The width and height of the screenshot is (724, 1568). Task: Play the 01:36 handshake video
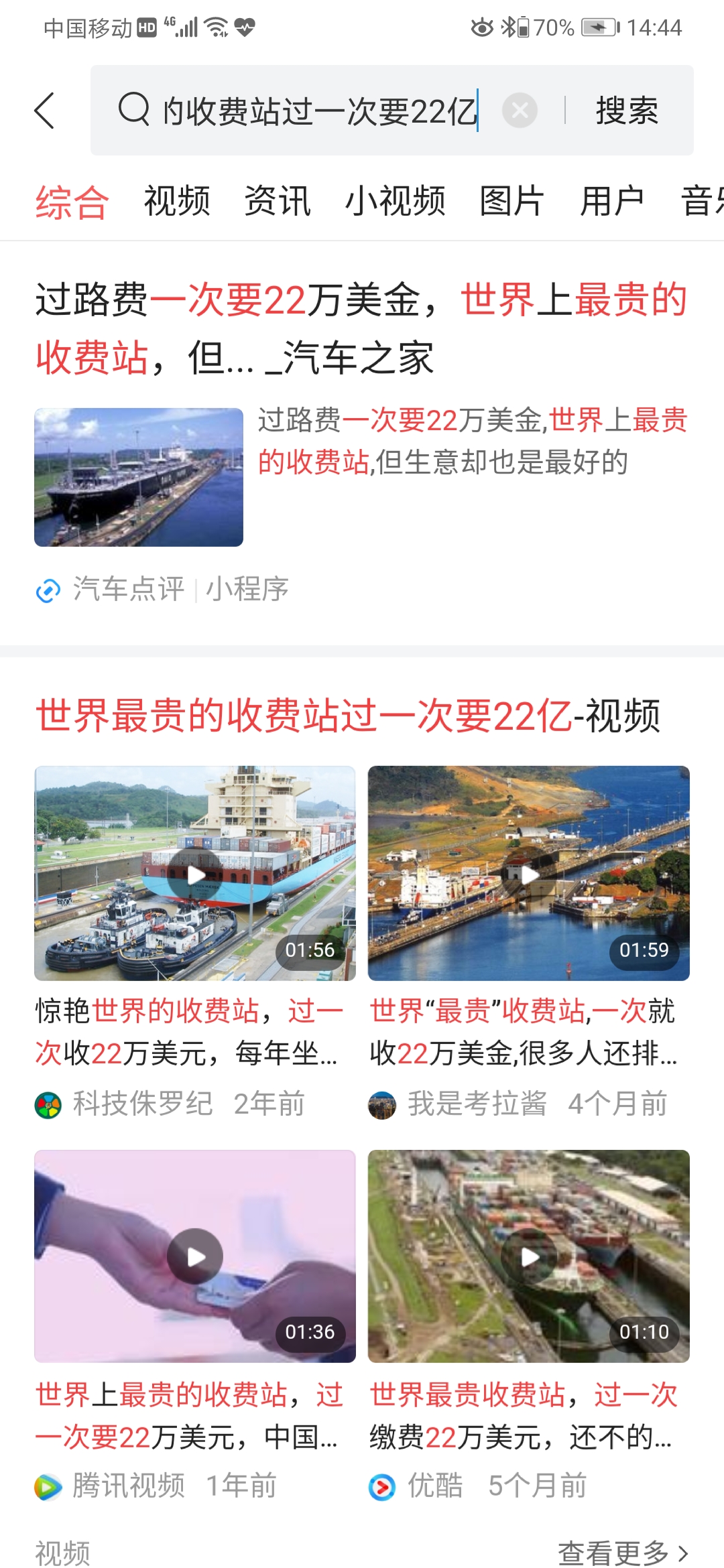195,1256
